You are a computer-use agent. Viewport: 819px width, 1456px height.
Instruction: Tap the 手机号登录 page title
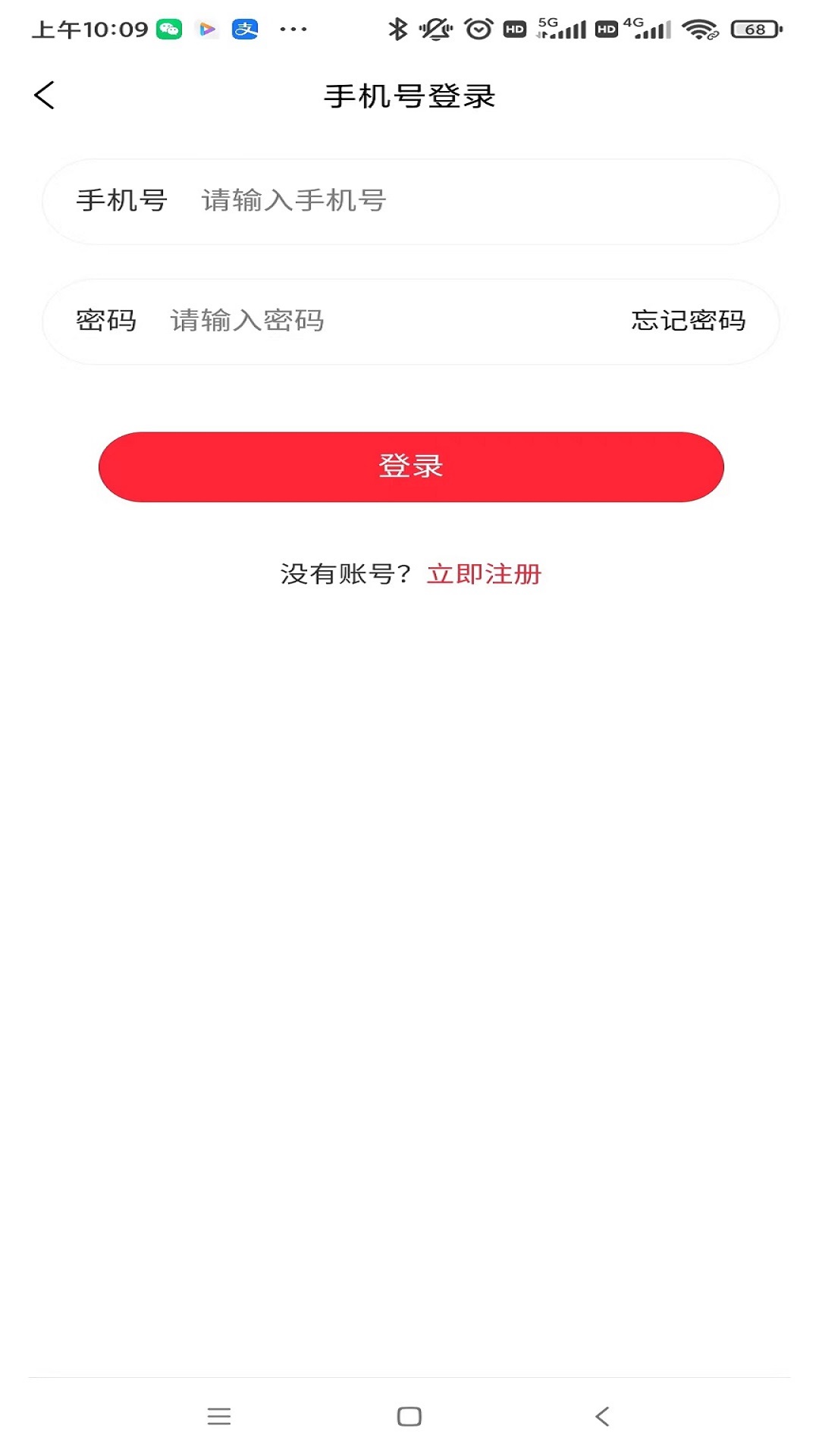[x=409, y=95]
